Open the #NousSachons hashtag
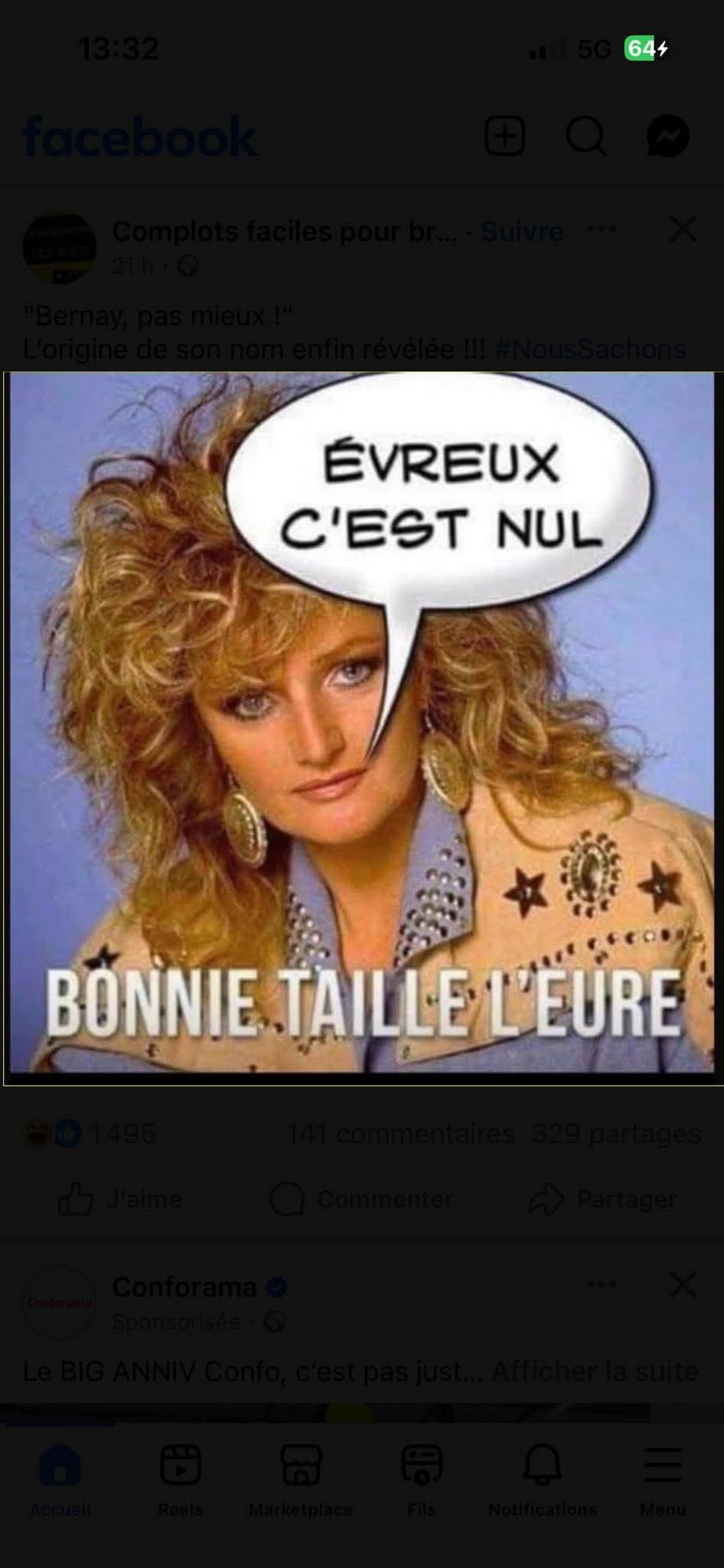The width and height of the screenshot is (724, 1568). point(590,349)
